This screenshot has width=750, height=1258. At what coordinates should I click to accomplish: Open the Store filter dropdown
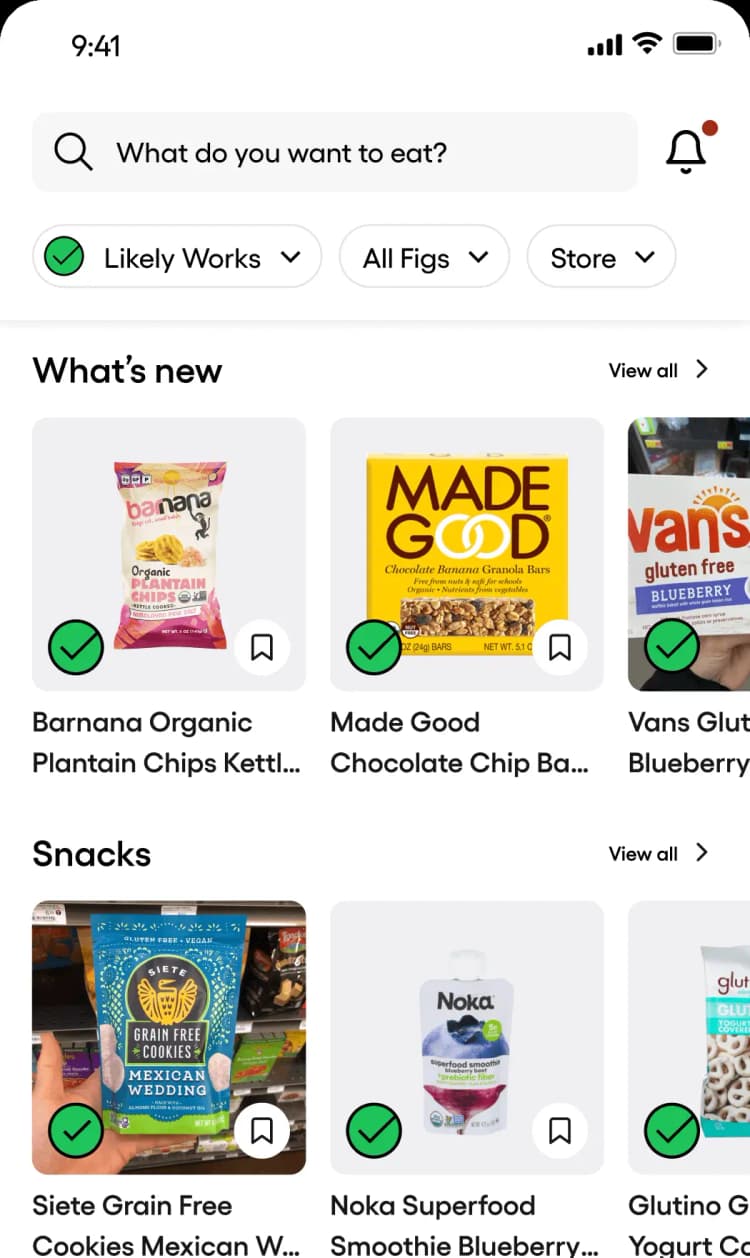pyautogui.click(x=601, y=257)
